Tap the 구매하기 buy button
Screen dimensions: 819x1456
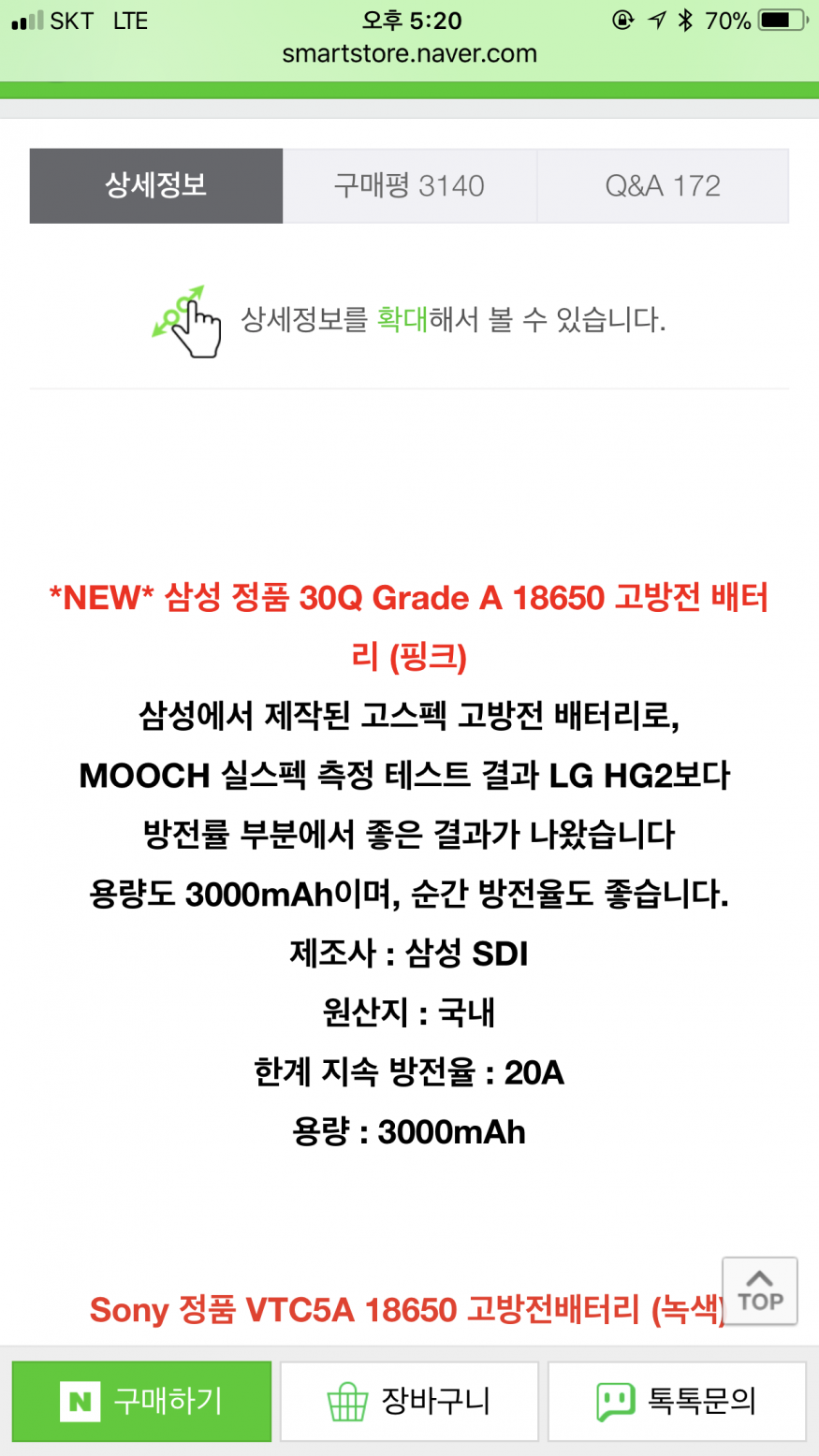141,1401
